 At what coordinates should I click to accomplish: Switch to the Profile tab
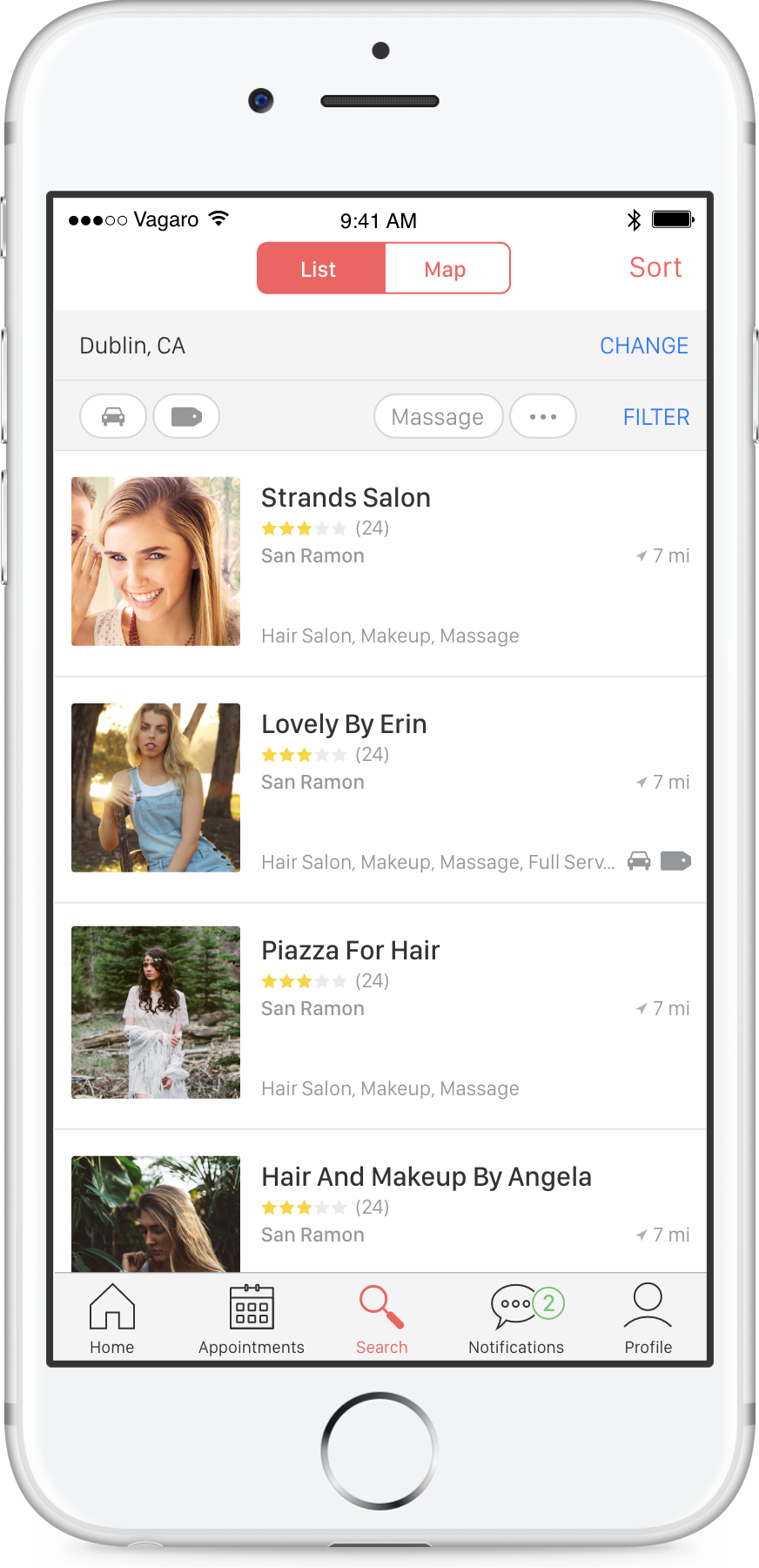648,1318
